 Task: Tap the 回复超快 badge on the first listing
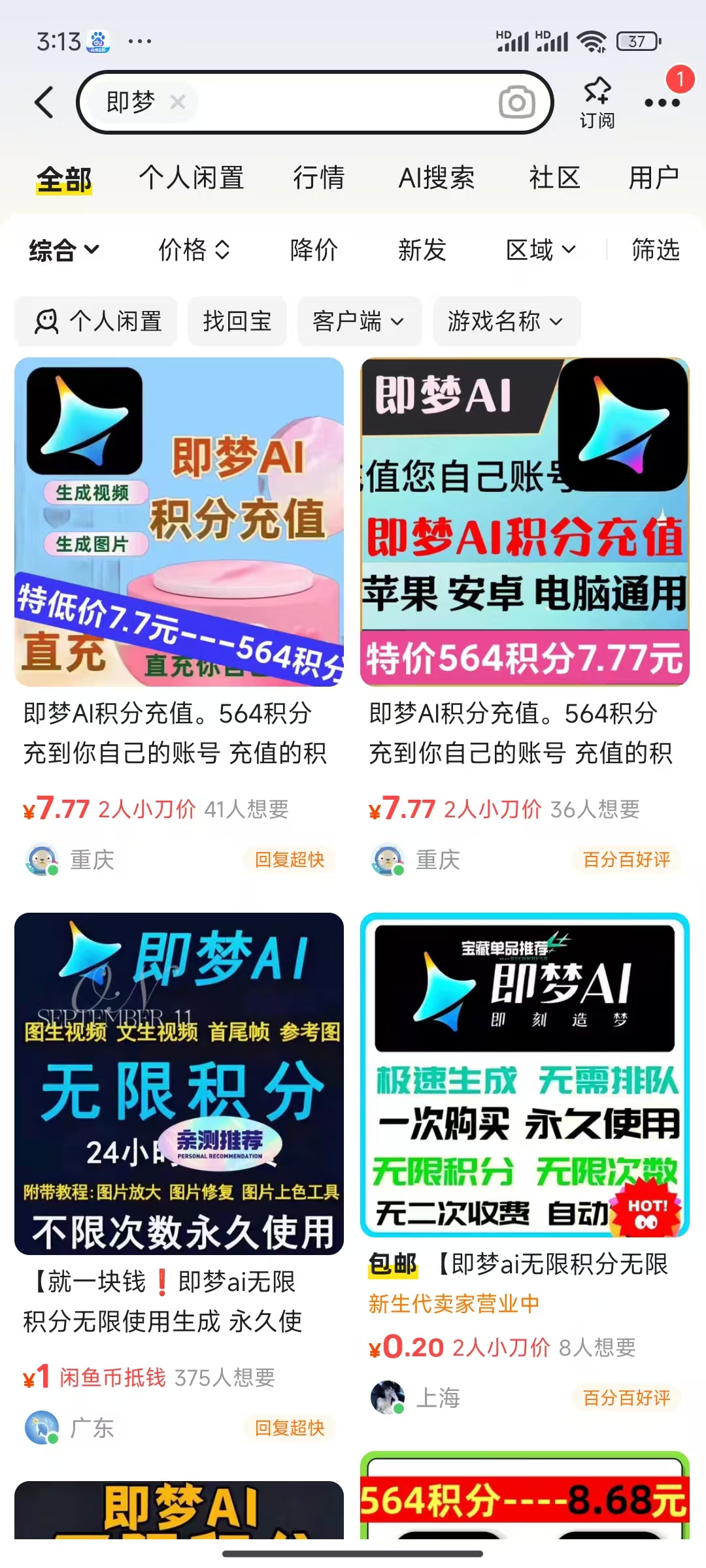(x=290, y=860)
